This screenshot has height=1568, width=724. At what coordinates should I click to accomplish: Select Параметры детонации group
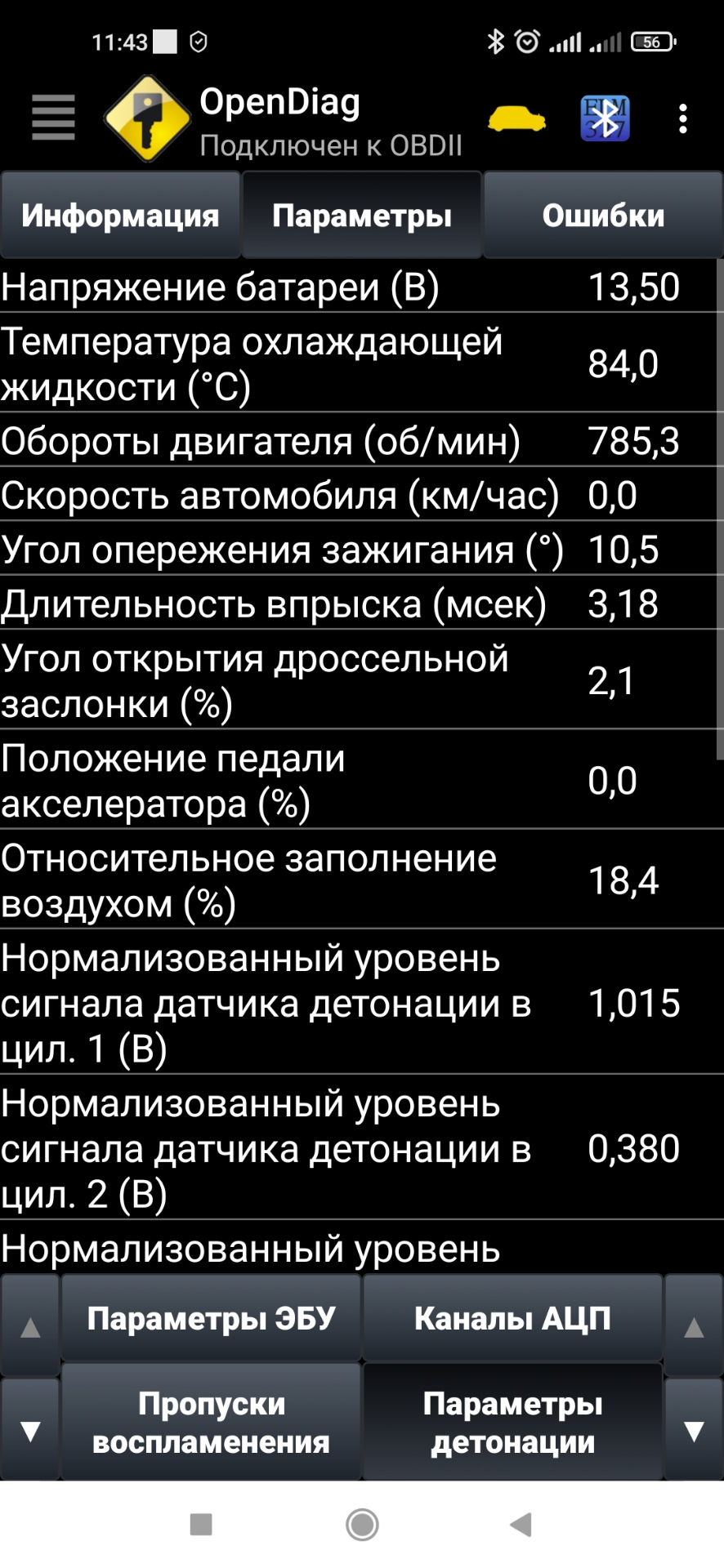512,1423
